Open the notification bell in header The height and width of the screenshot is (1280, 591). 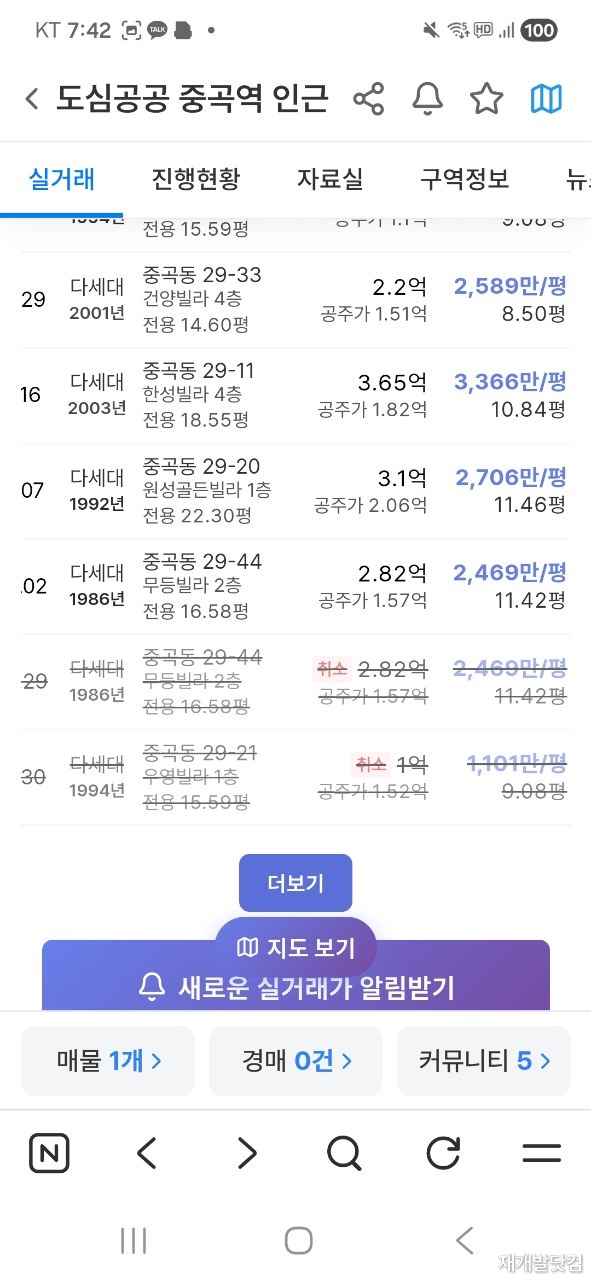click(x=428, y=99)
